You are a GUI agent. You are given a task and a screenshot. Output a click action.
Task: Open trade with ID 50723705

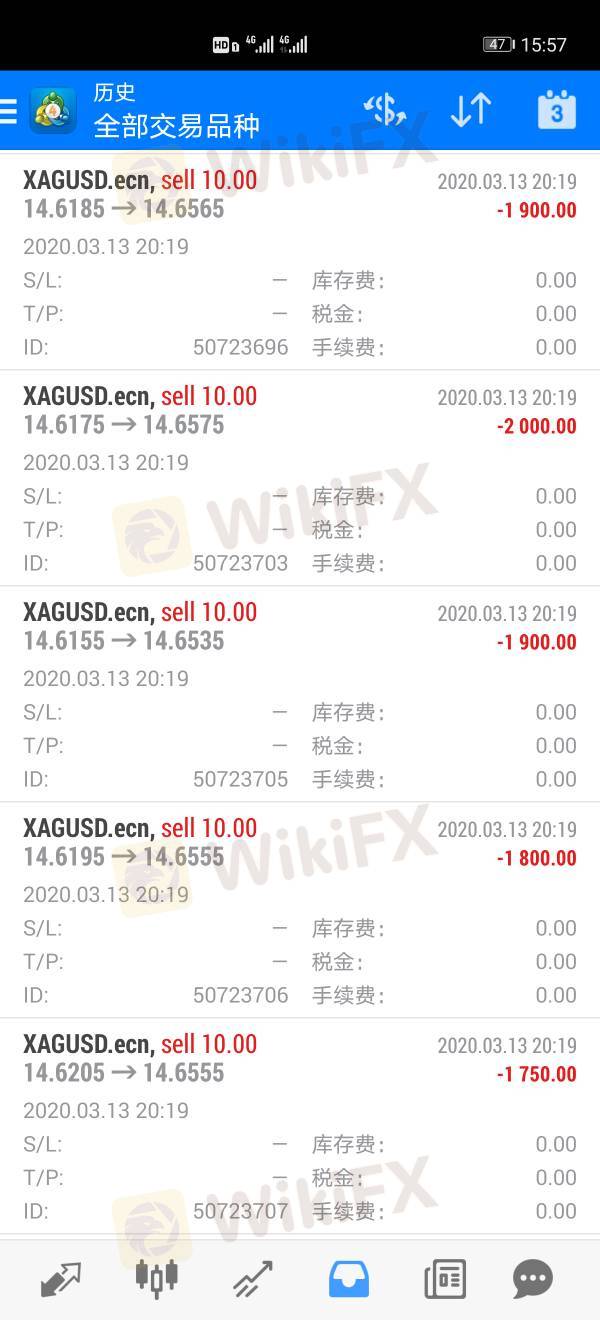pyautogui.click(x=300, y=695)
